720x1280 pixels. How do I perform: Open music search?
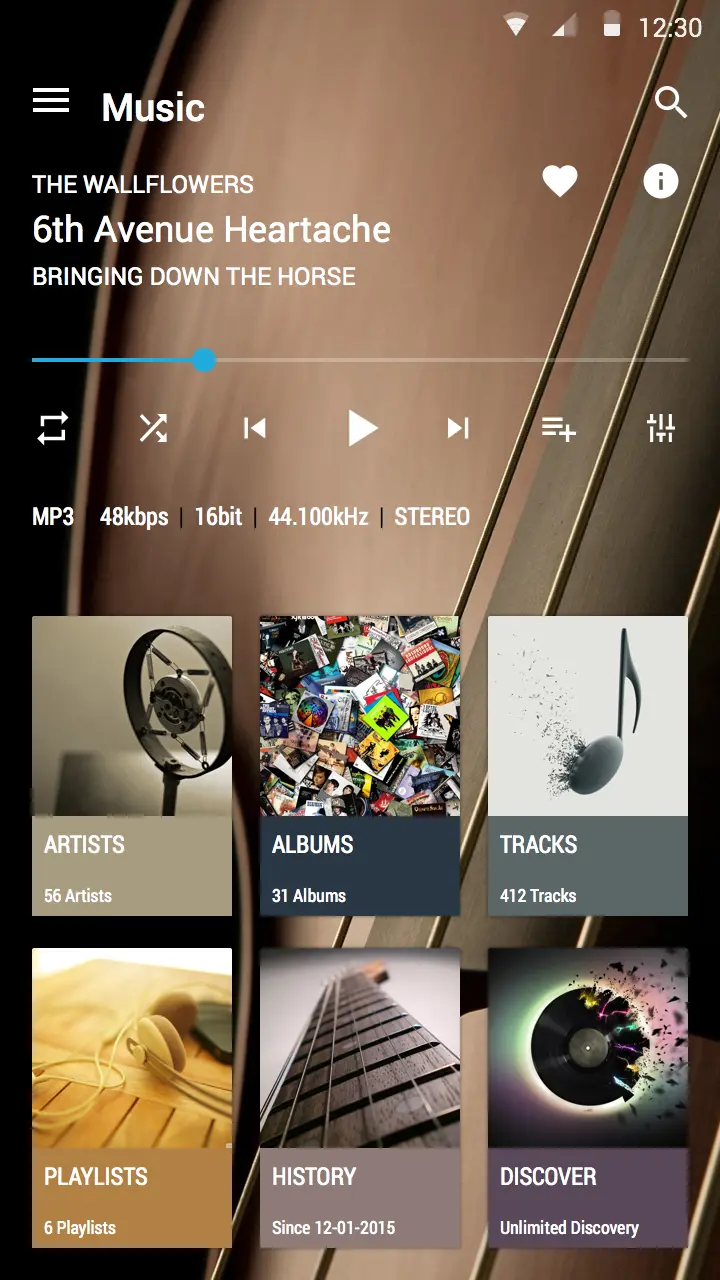coord(670,102)
